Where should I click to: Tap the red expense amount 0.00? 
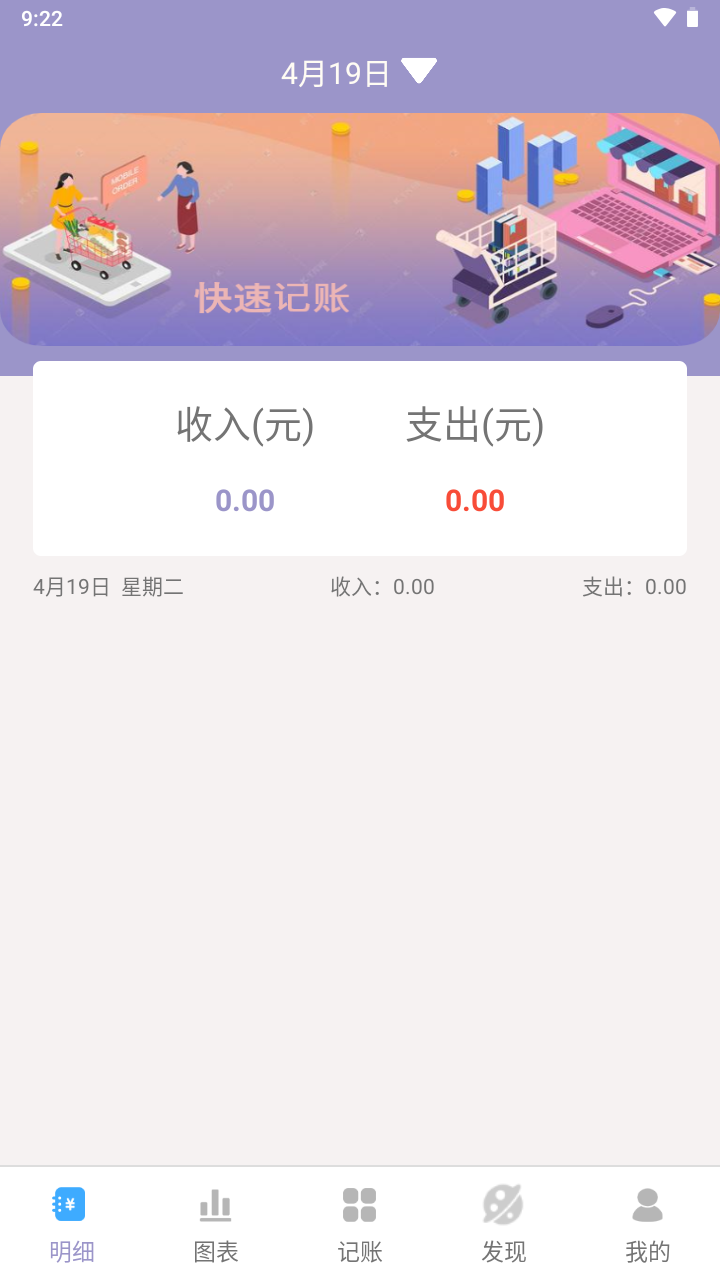(x=475, y=500)
